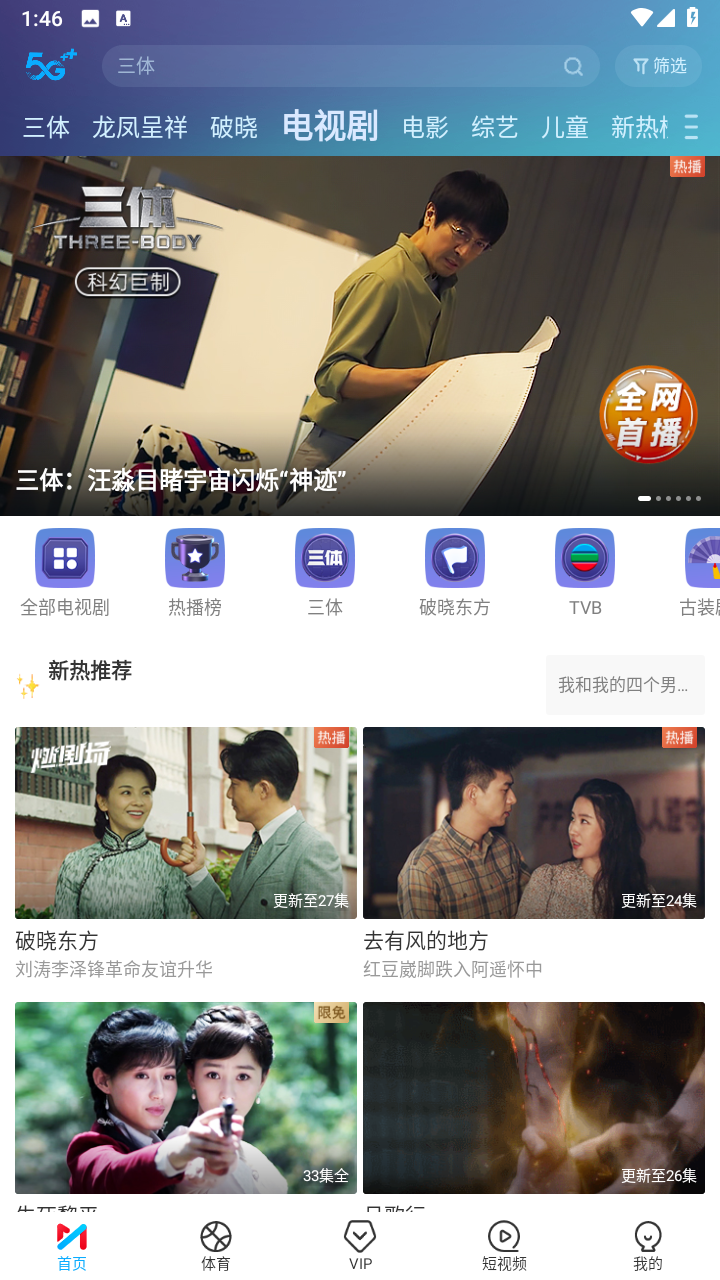720x1280 pixels.
Task: Switch to the VIP bottom tab
Action: click(x=360, y=1246)
